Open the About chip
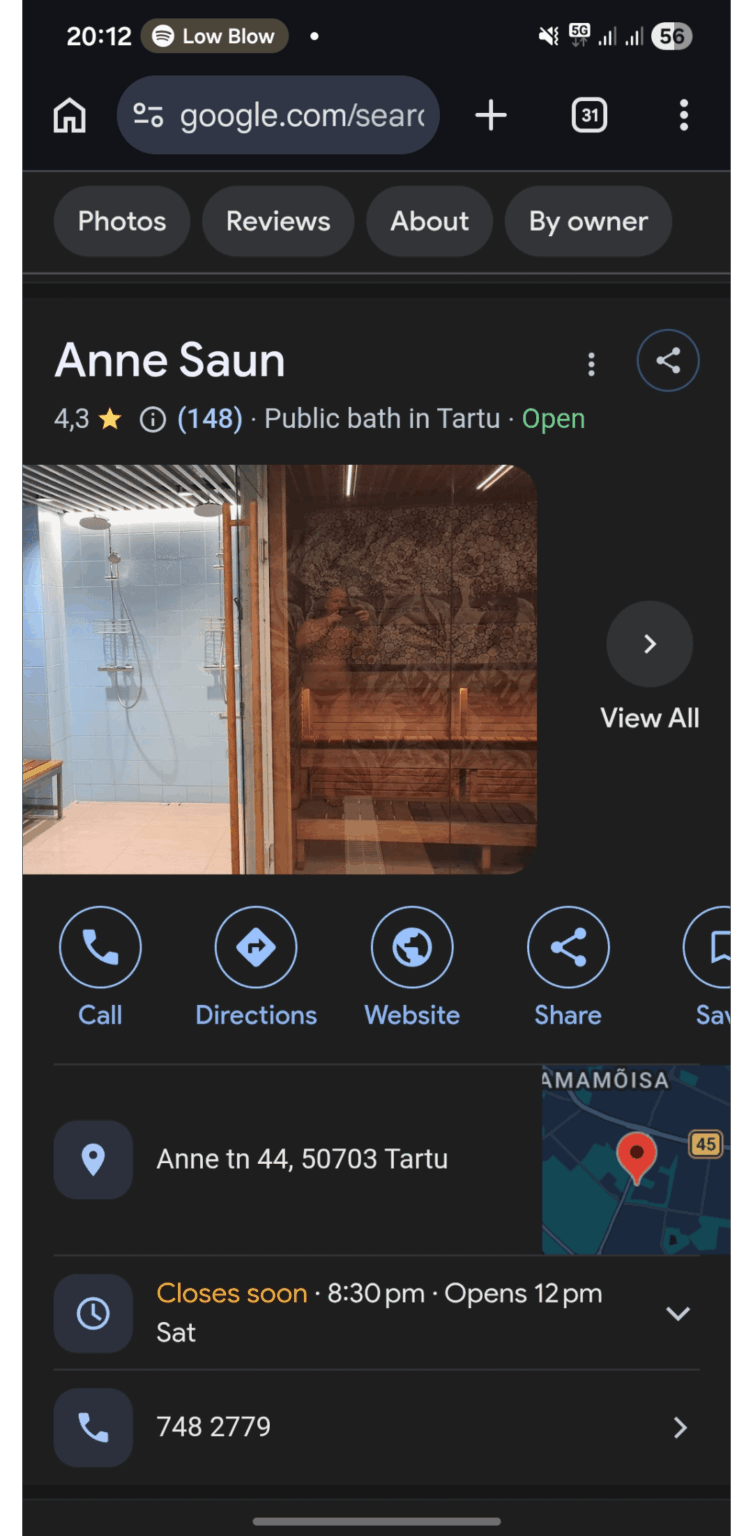 tap(429, 221)
